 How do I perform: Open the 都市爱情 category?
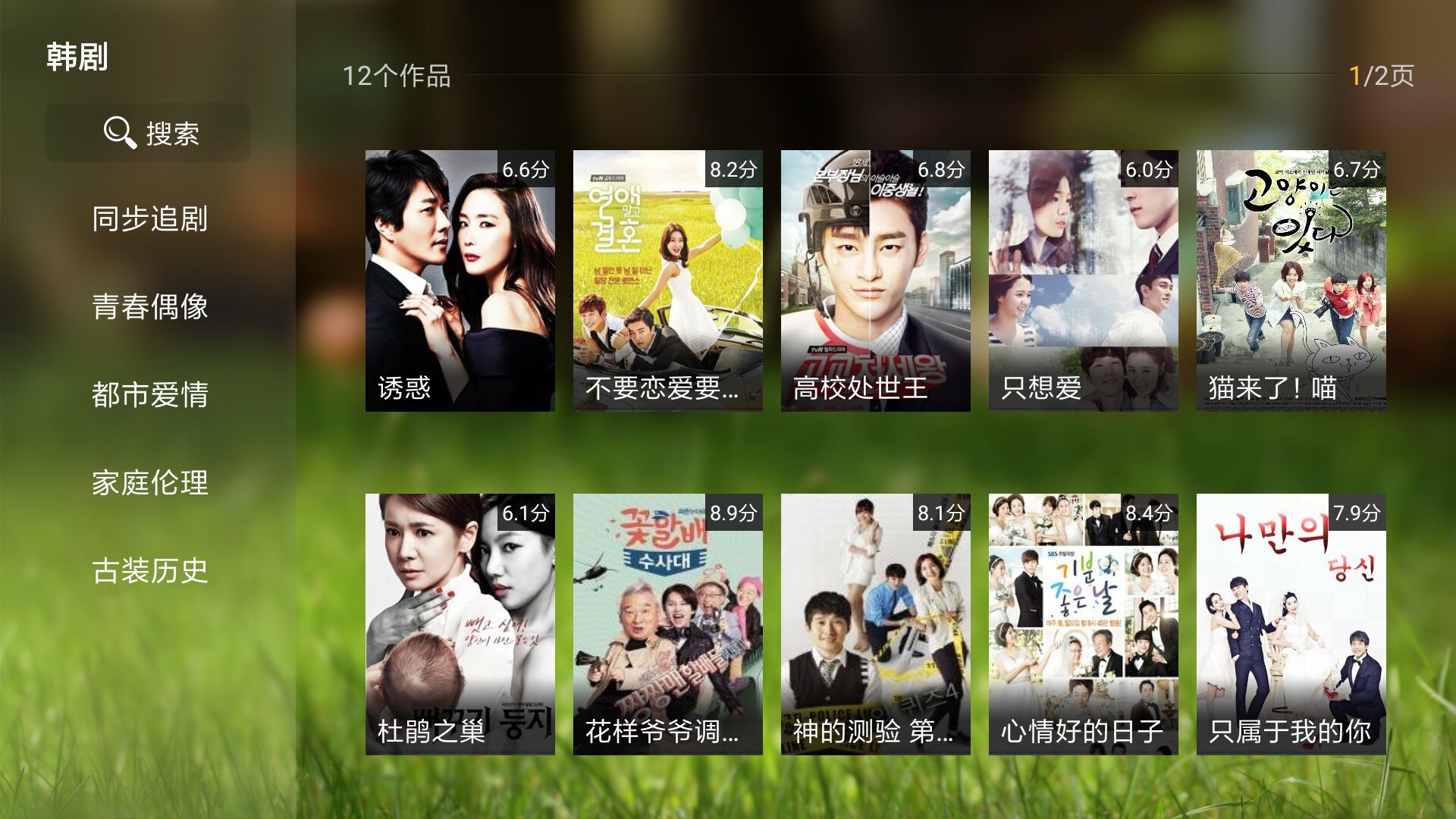tap(149, 395)
